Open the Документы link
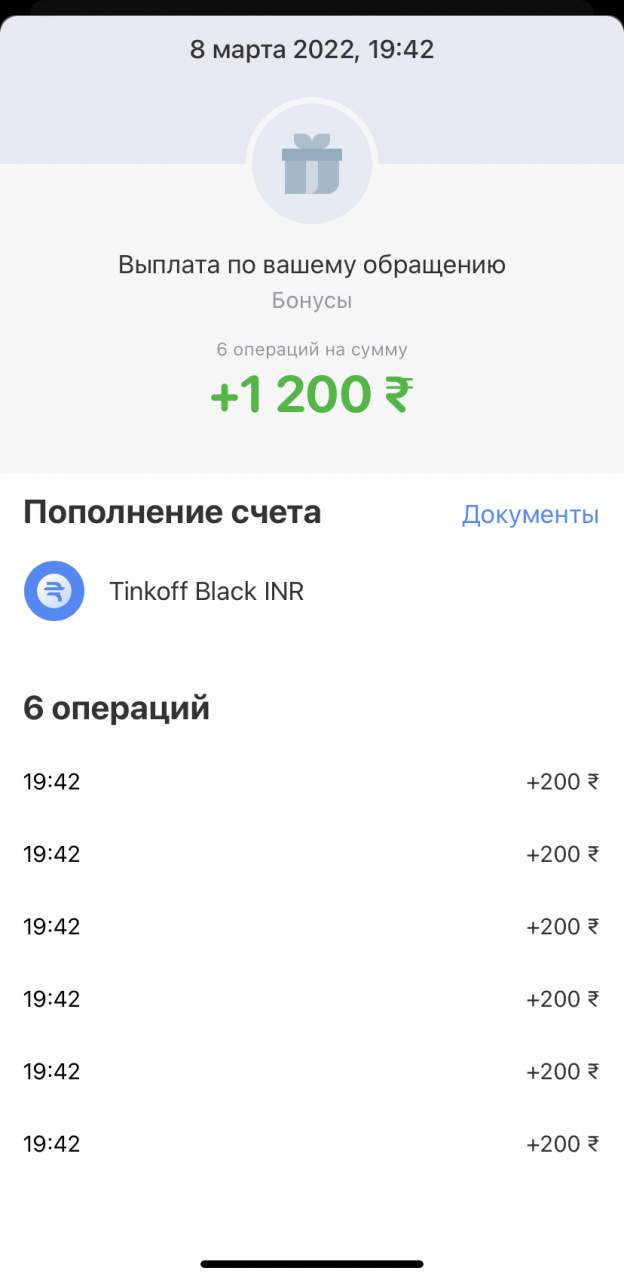 [x=530, y=515]
